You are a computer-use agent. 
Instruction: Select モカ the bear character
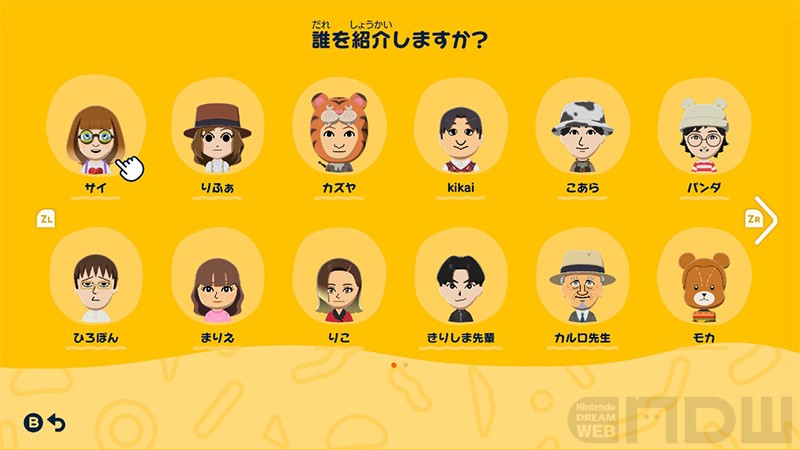(704, 287)
